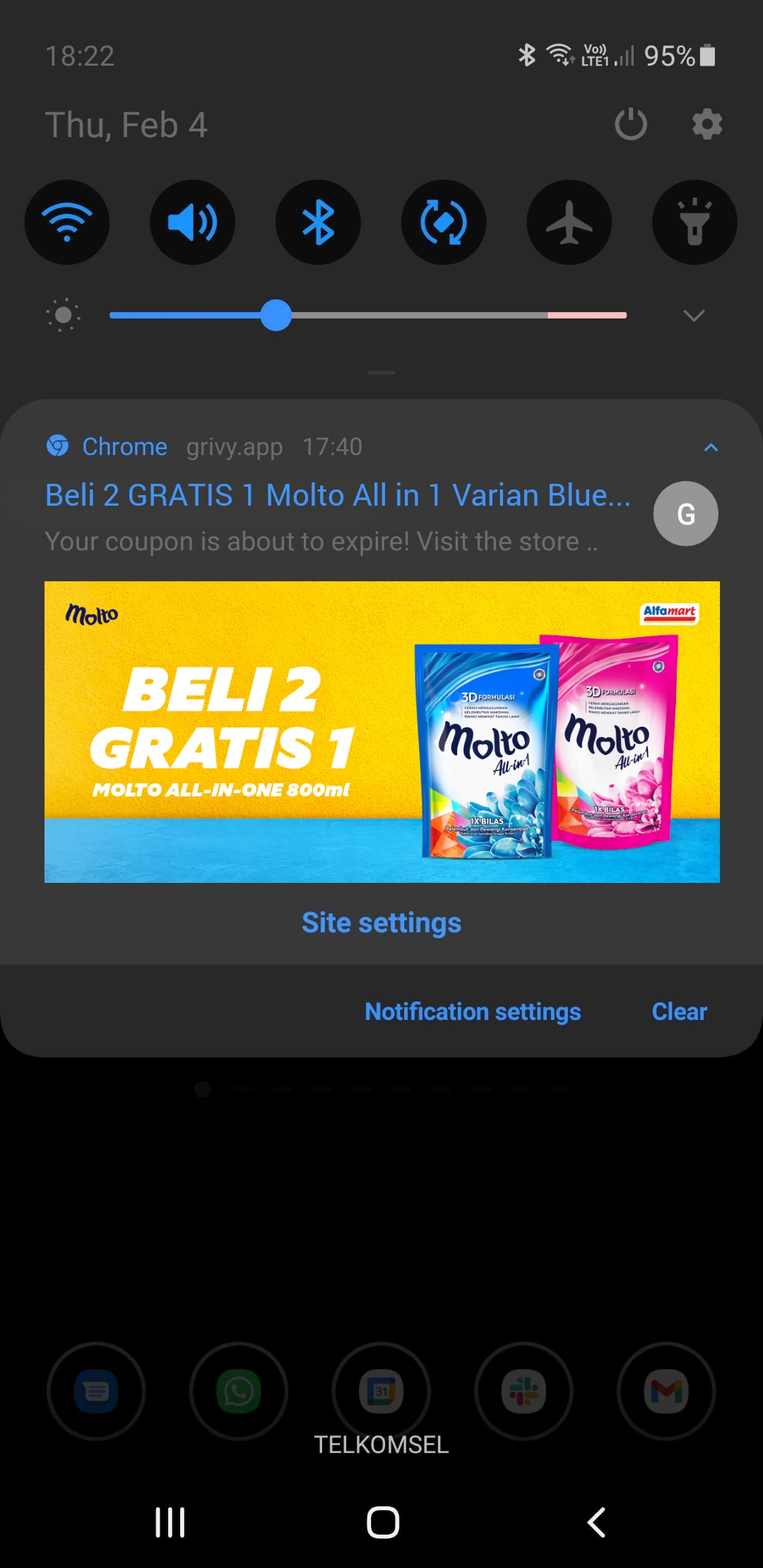This screenshot has width=763, height=1568.
Task: Tap on the brightness slider track
Action: click(368, 316)
